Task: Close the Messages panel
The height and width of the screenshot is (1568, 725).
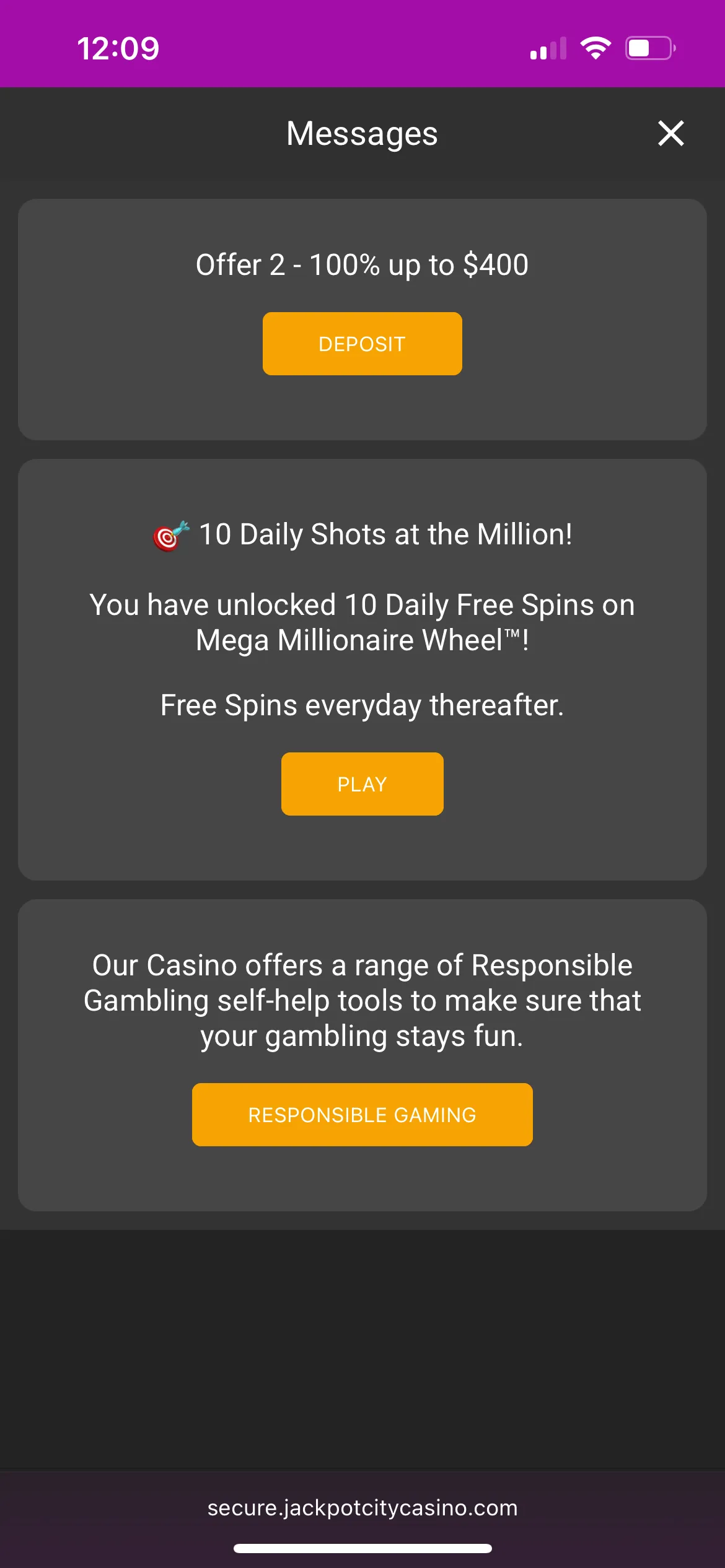Action: [670, 133]
